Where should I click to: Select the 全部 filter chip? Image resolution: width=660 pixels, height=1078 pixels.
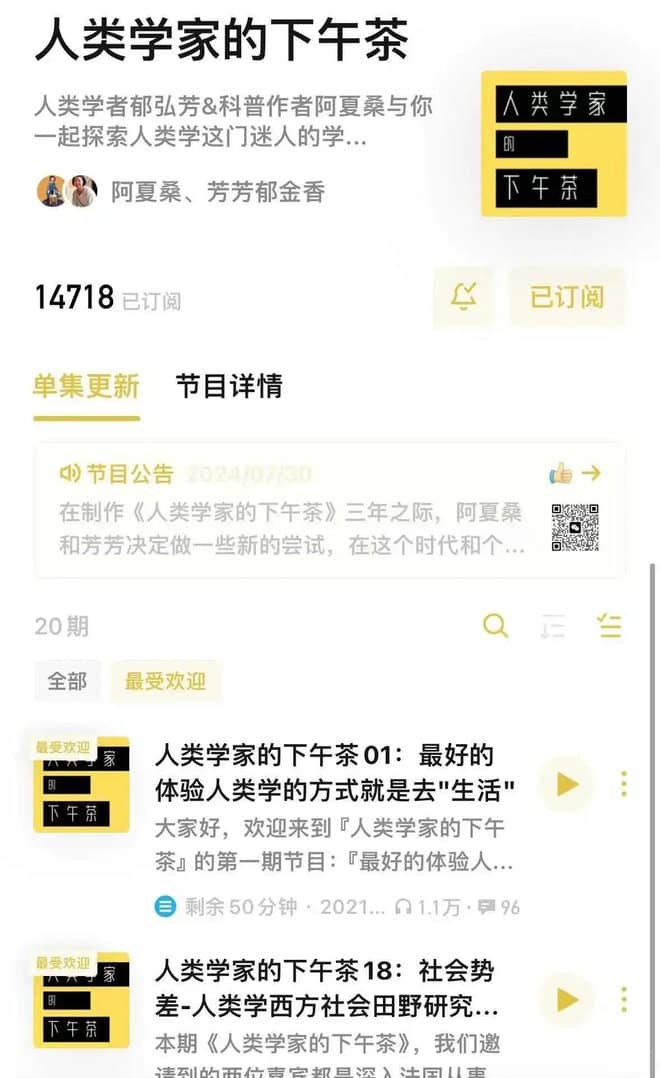point(67,681)
